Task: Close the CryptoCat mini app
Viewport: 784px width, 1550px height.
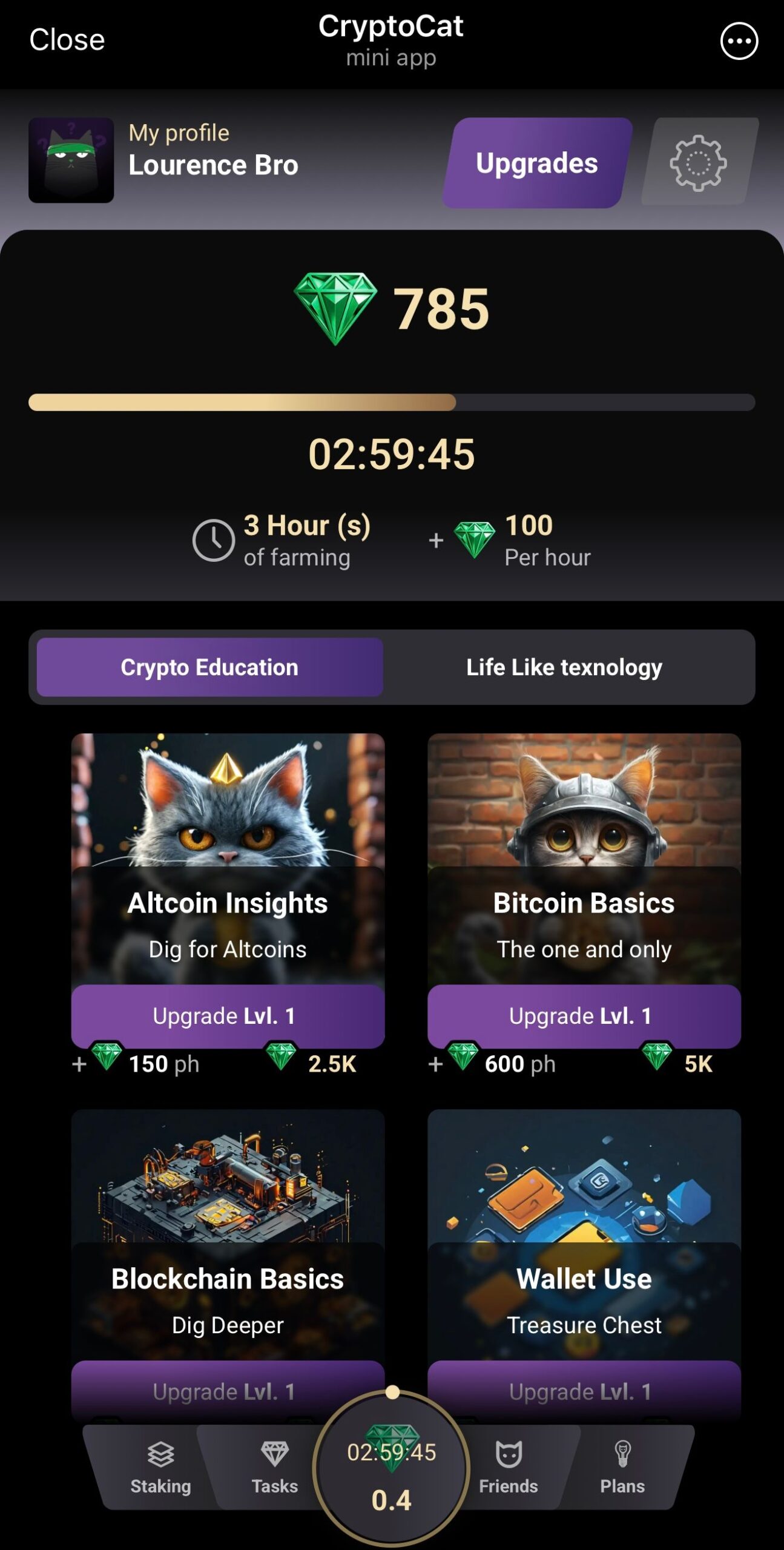Action: 67,40
